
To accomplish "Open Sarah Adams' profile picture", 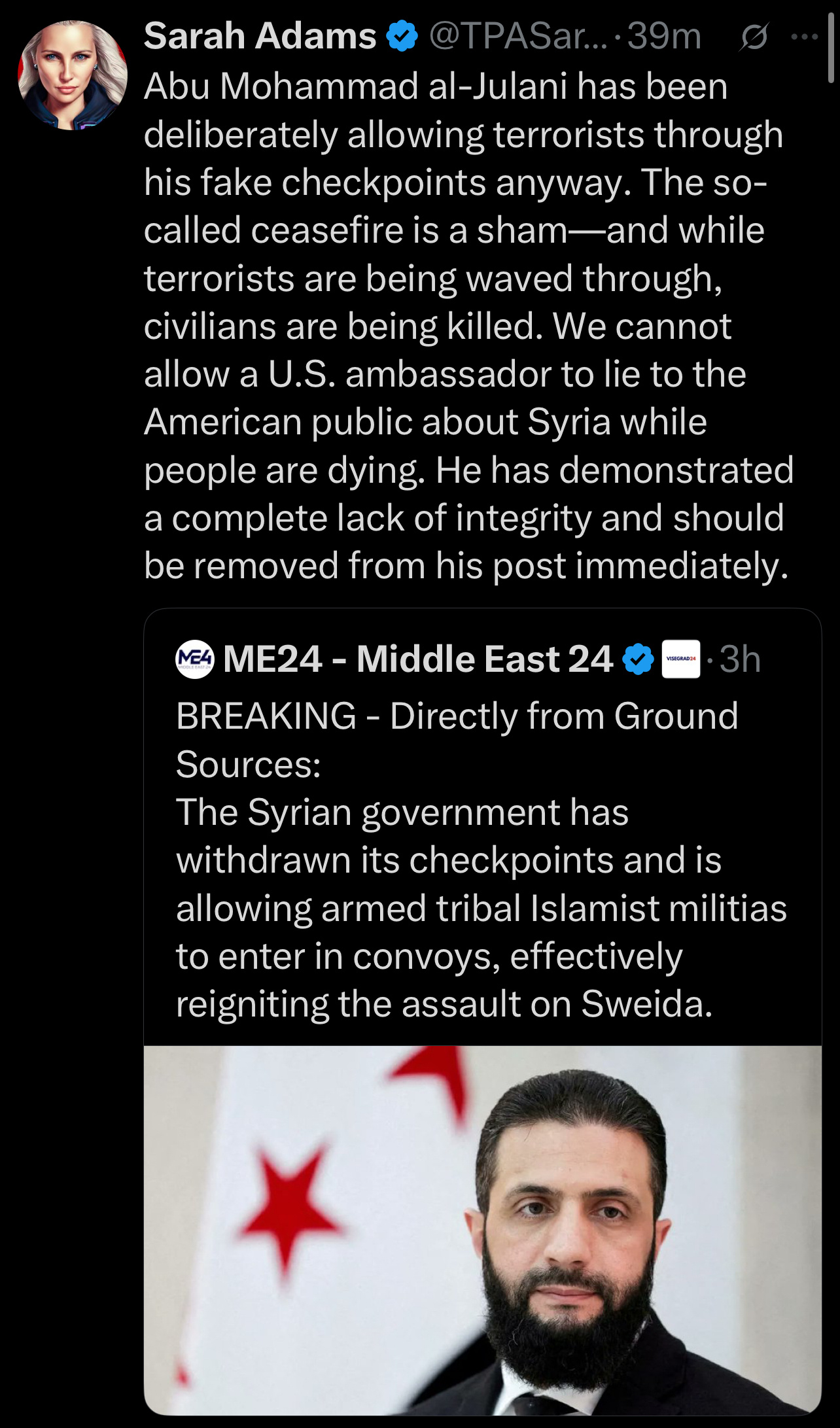I will 73,75.
